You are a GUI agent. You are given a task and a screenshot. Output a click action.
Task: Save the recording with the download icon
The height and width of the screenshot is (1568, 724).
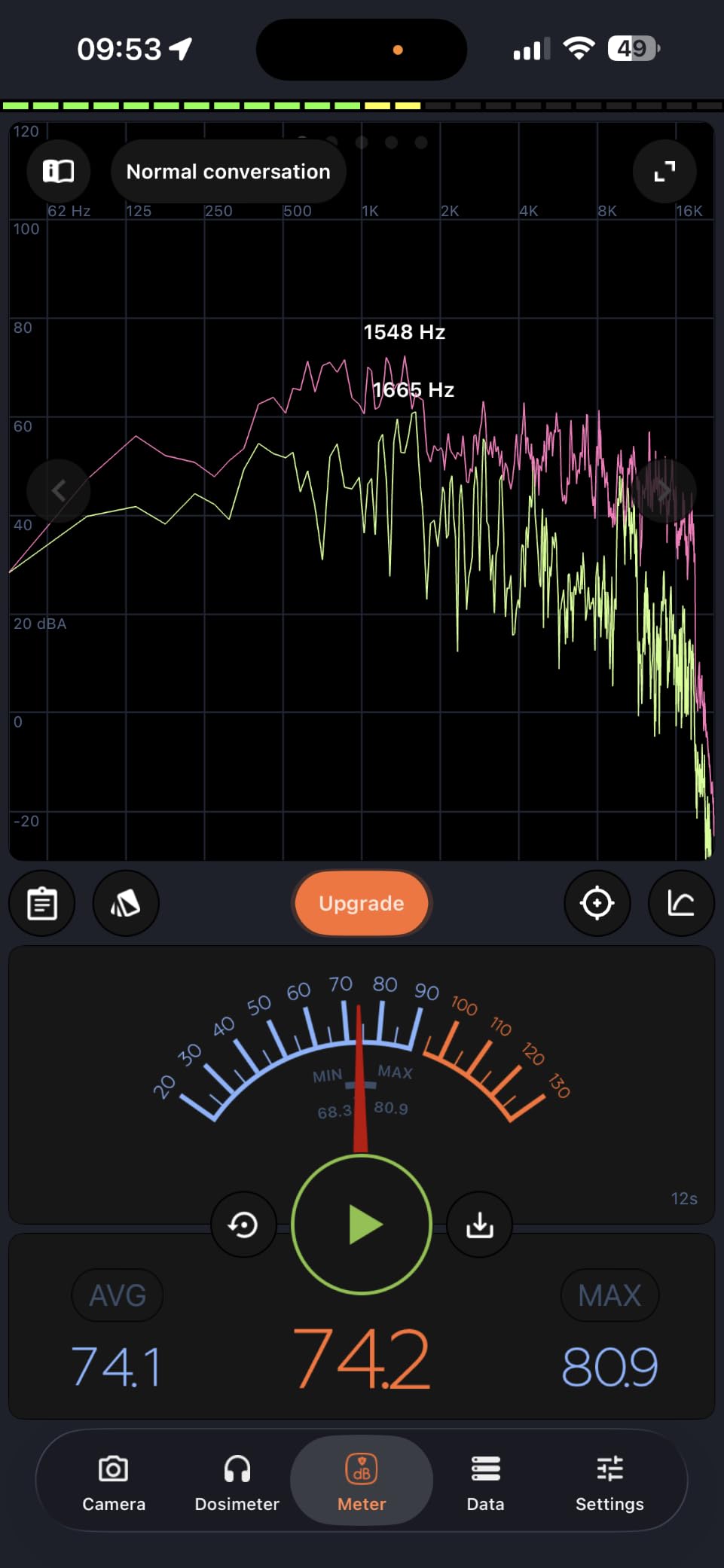(x=480, y=1225)
